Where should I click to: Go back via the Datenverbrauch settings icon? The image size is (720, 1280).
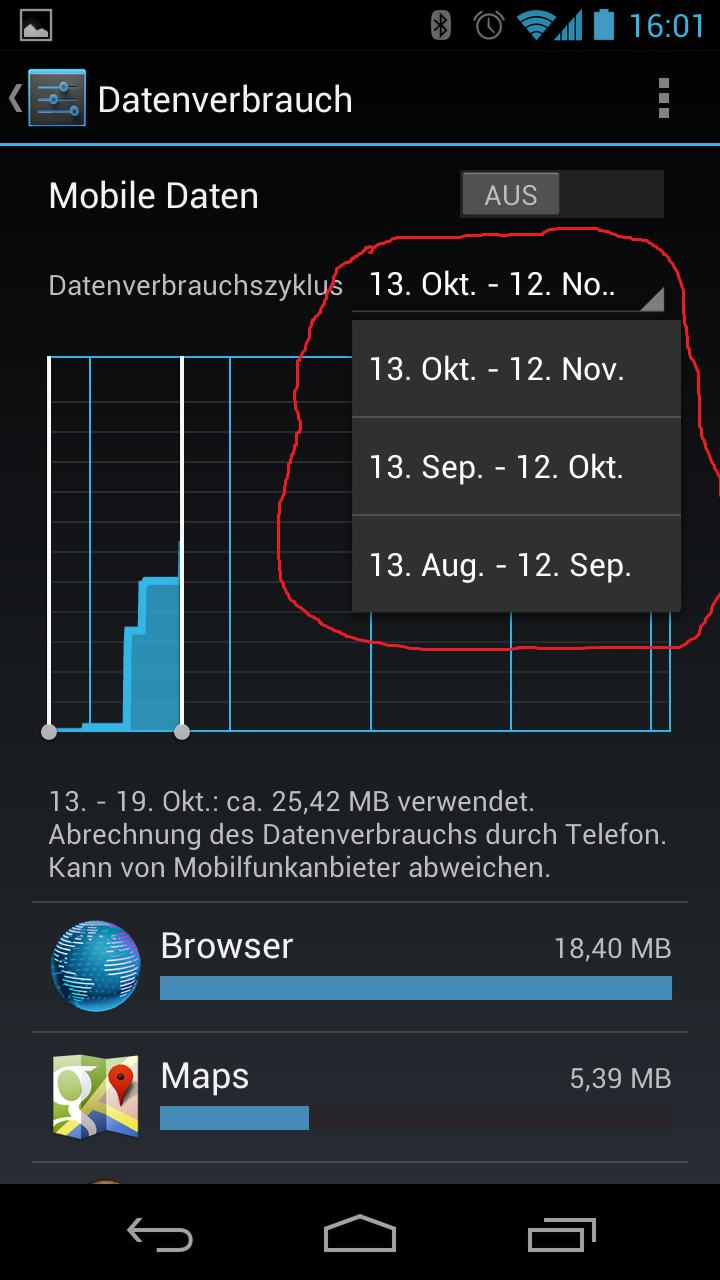click(47, 98)
